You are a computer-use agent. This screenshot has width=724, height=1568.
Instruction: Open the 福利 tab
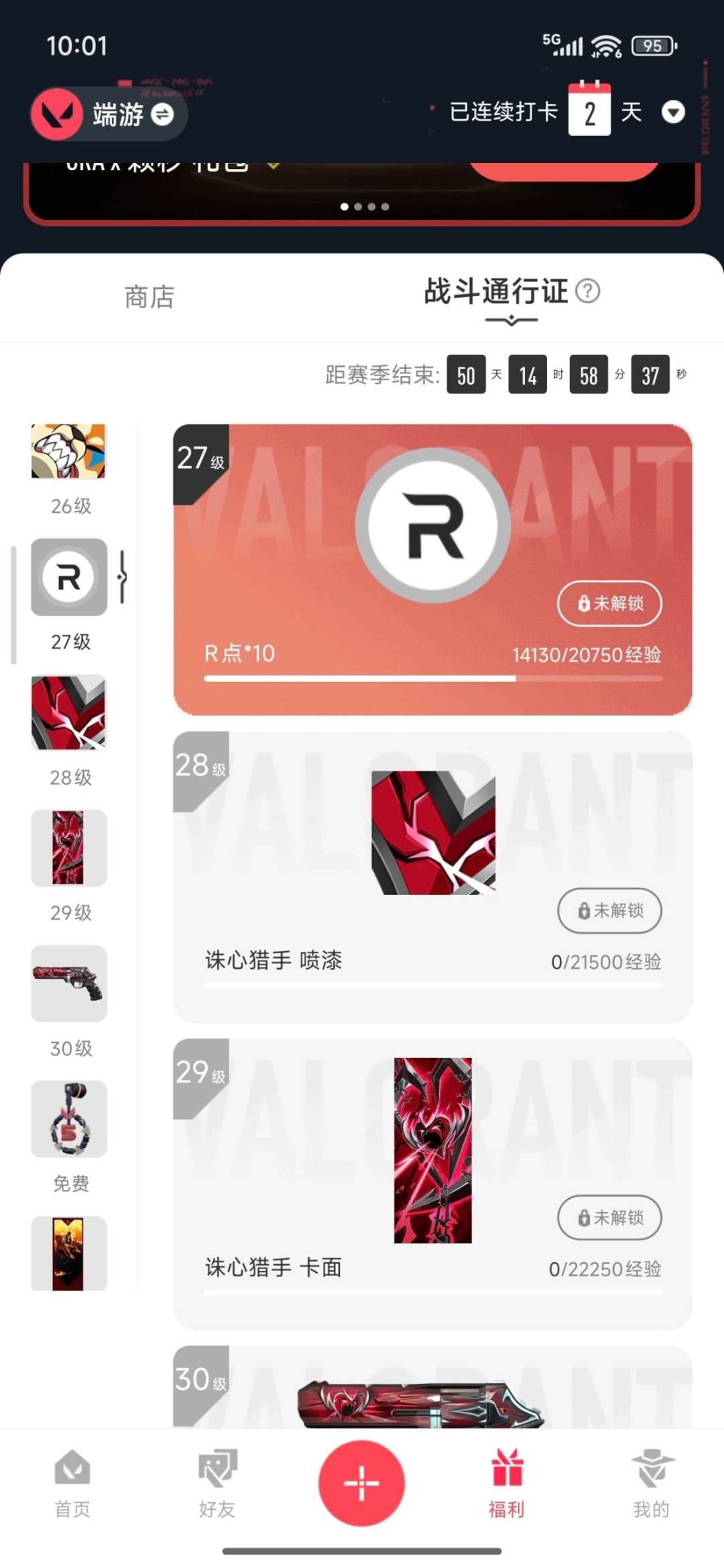[x=507, y=1483]
